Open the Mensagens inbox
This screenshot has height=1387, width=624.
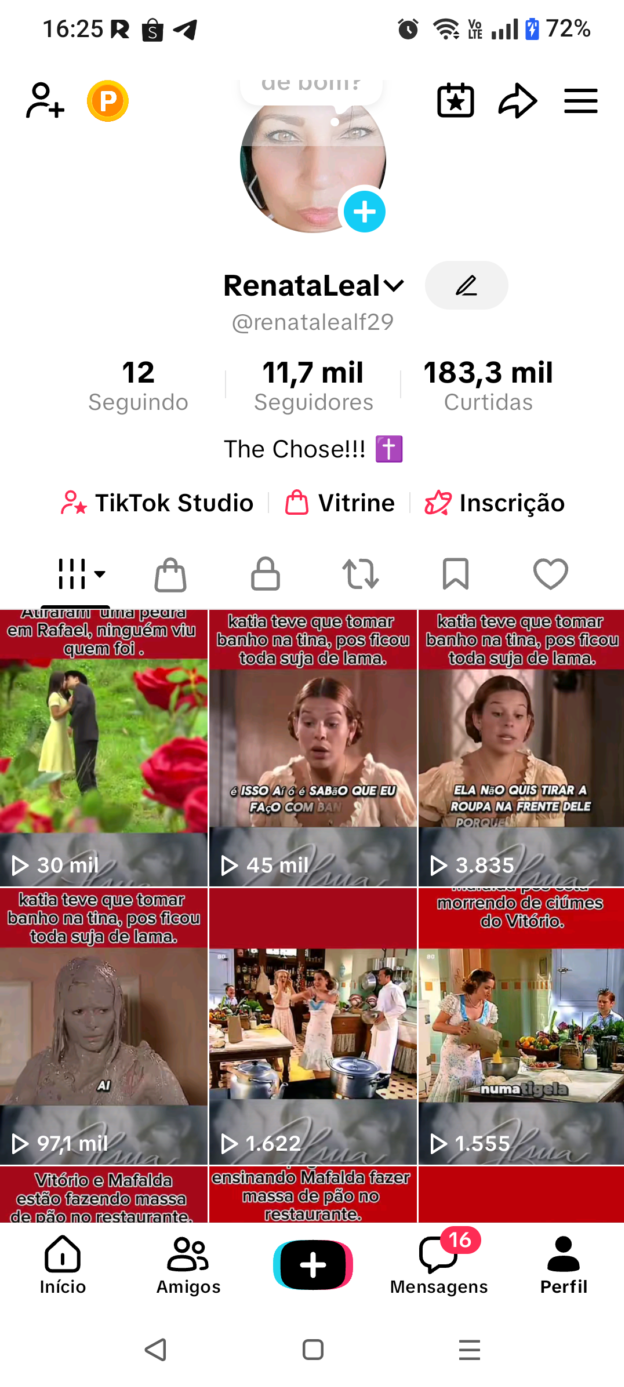click(439, 1265)
